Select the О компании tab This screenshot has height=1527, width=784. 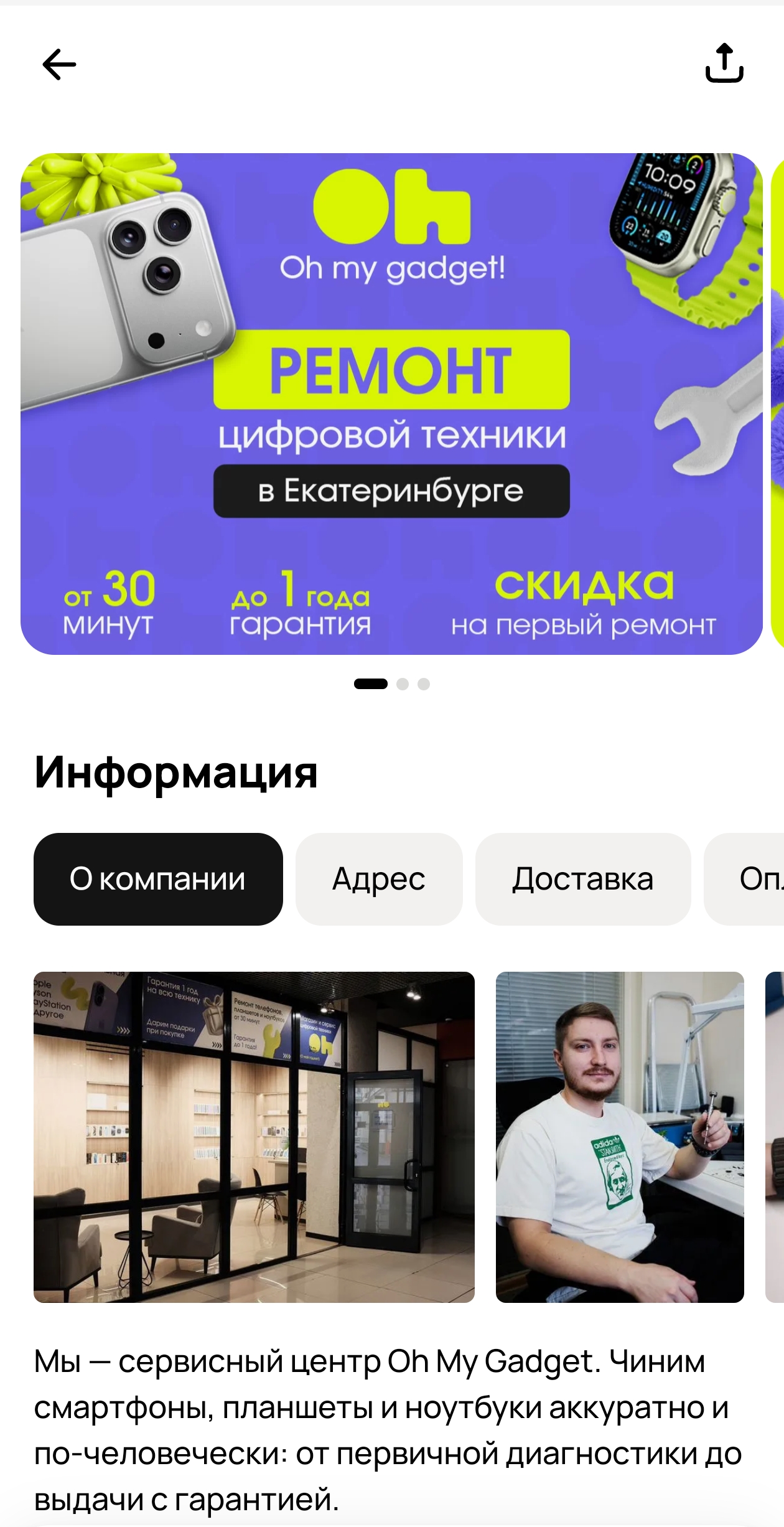click(158, 879)
